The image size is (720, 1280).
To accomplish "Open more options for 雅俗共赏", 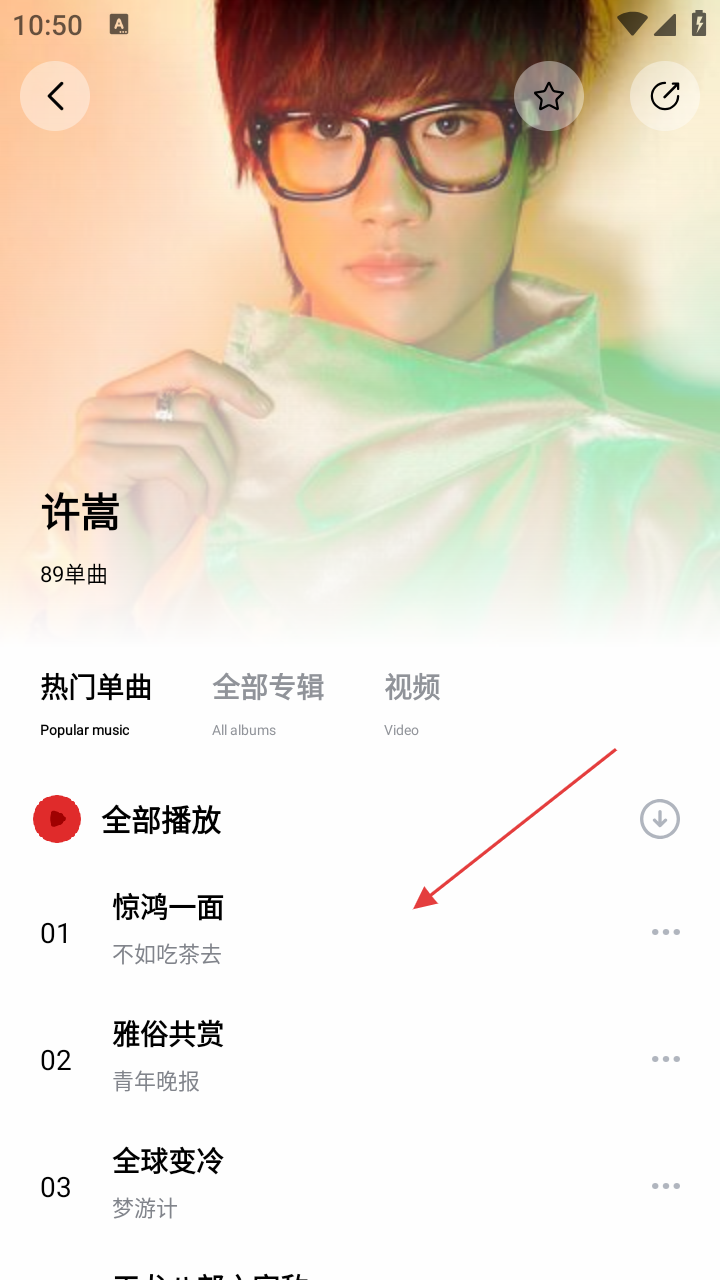I will click(x=665, y=1059).
